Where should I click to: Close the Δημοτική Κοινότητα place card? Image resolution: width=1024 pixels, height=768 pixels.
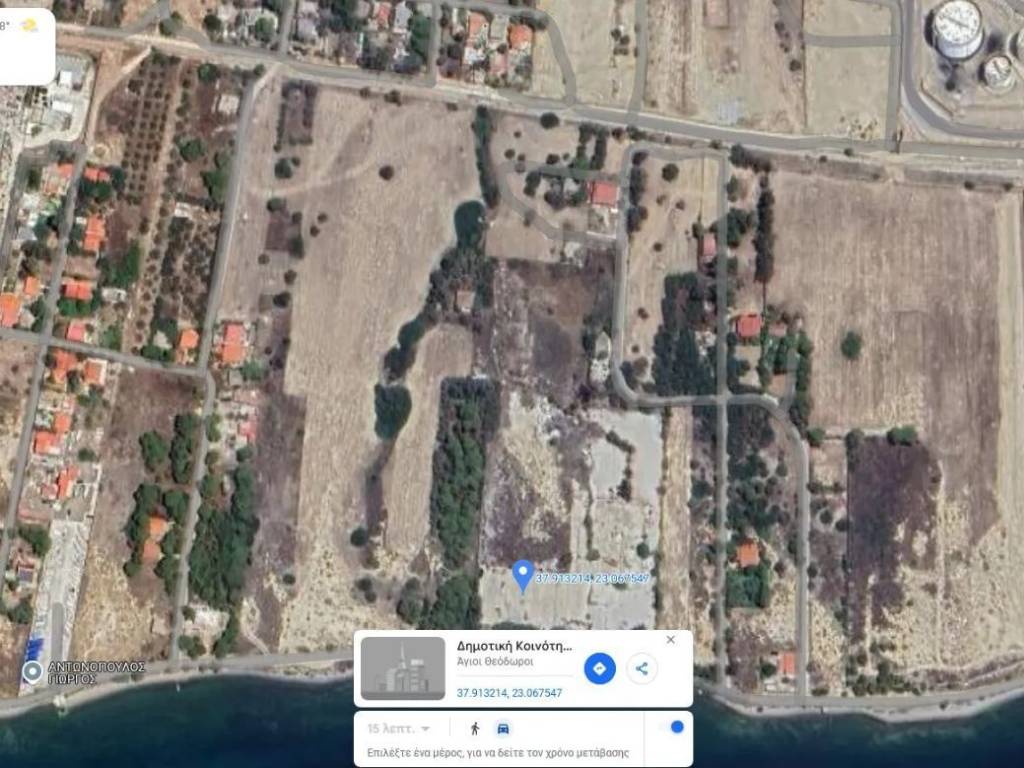(x=670, y=640)
